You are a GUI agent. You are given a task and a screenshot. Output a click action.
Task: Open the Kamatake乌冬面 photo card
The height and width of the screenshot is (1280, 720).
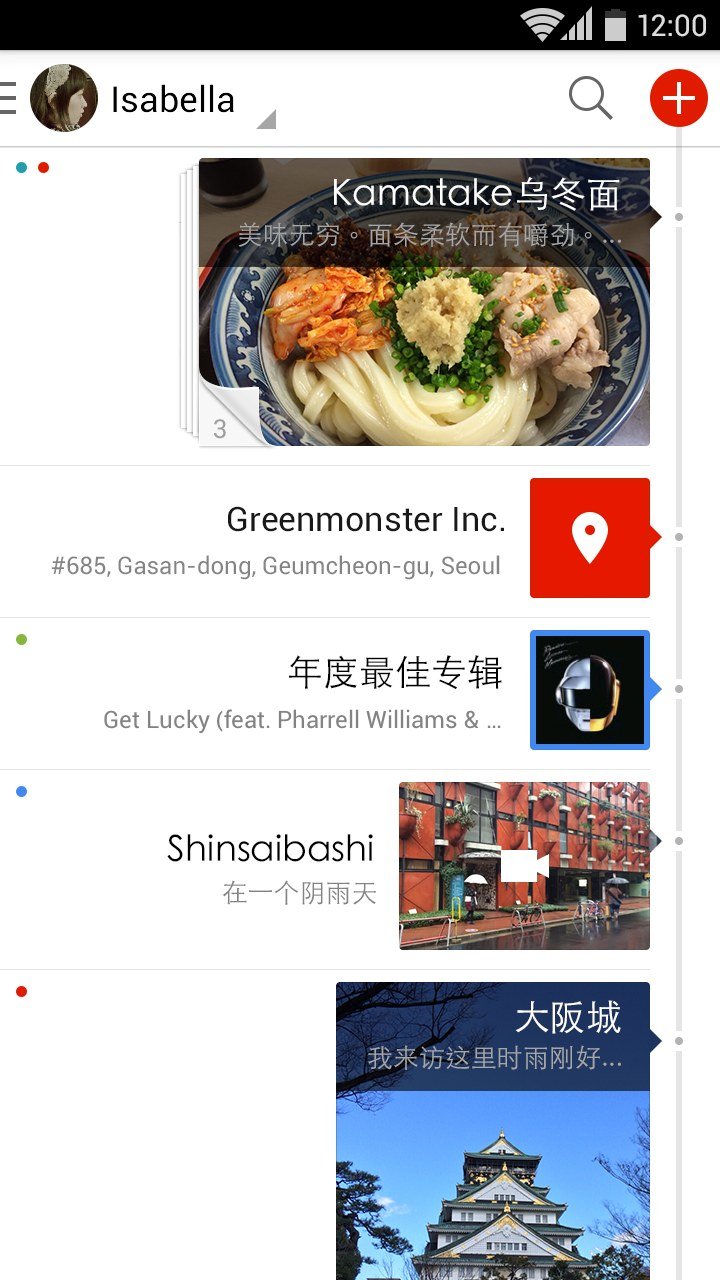point(424,302)
